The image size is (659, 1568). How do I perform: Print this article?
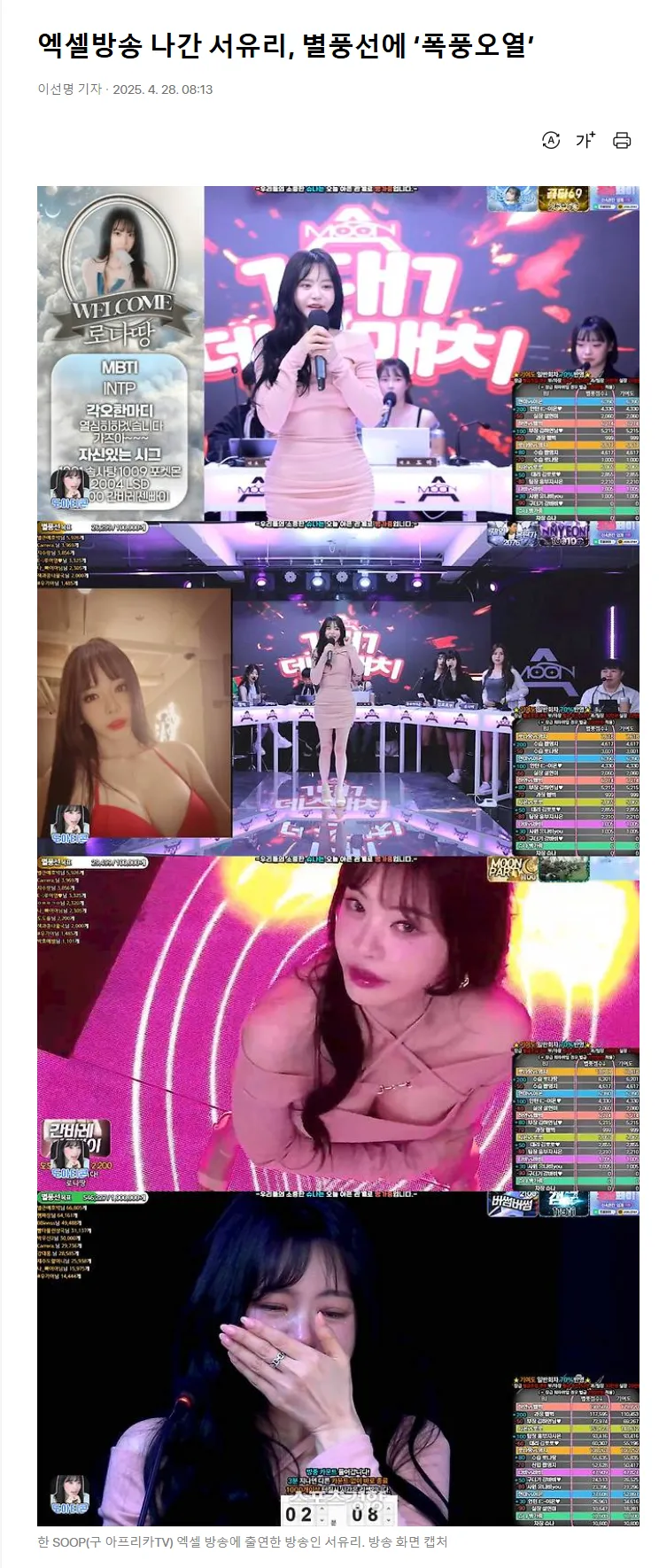click(x=622, y=140)
